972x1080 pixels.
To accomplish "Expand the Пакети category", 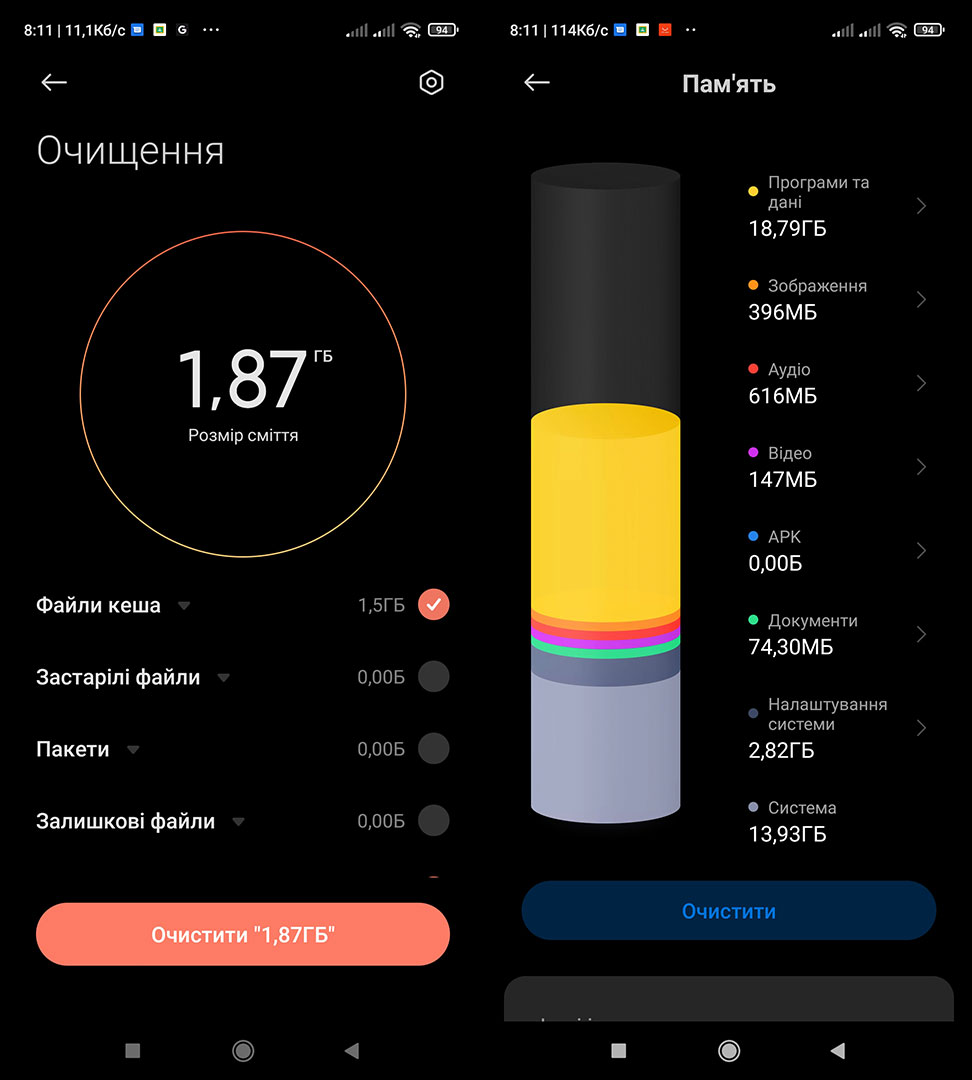I will [x=133, y=749].
